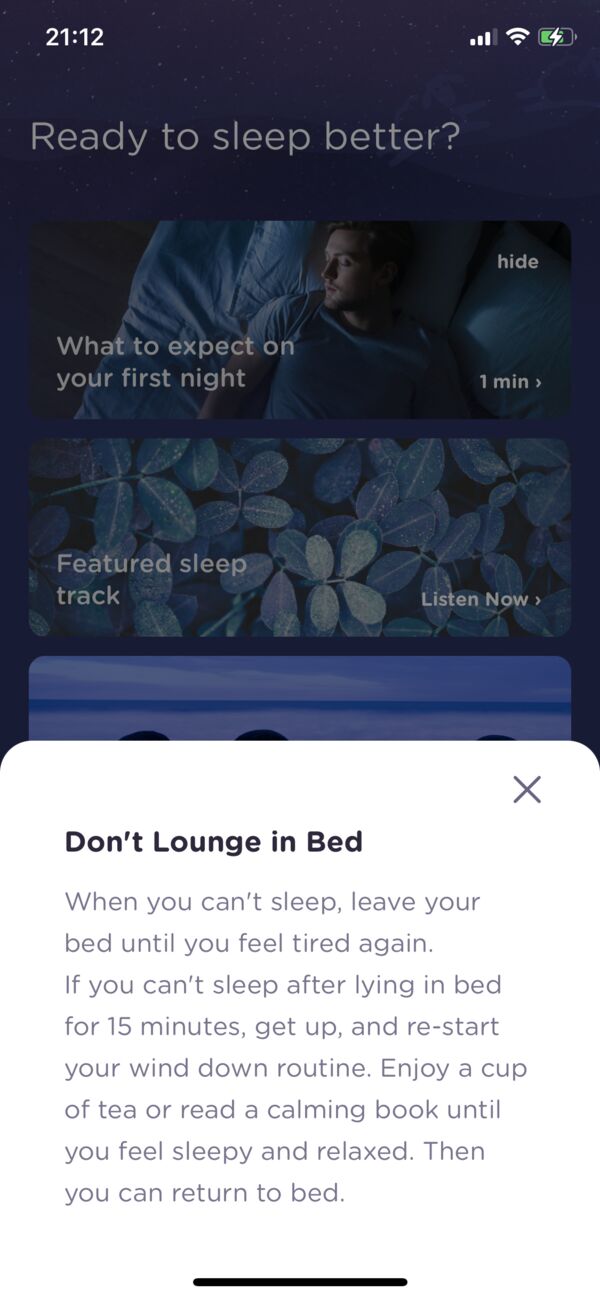This screenshot has width=600, height=1299.
Task: Close the Don't Lounge in Bed tip
Action: (527, 790)
